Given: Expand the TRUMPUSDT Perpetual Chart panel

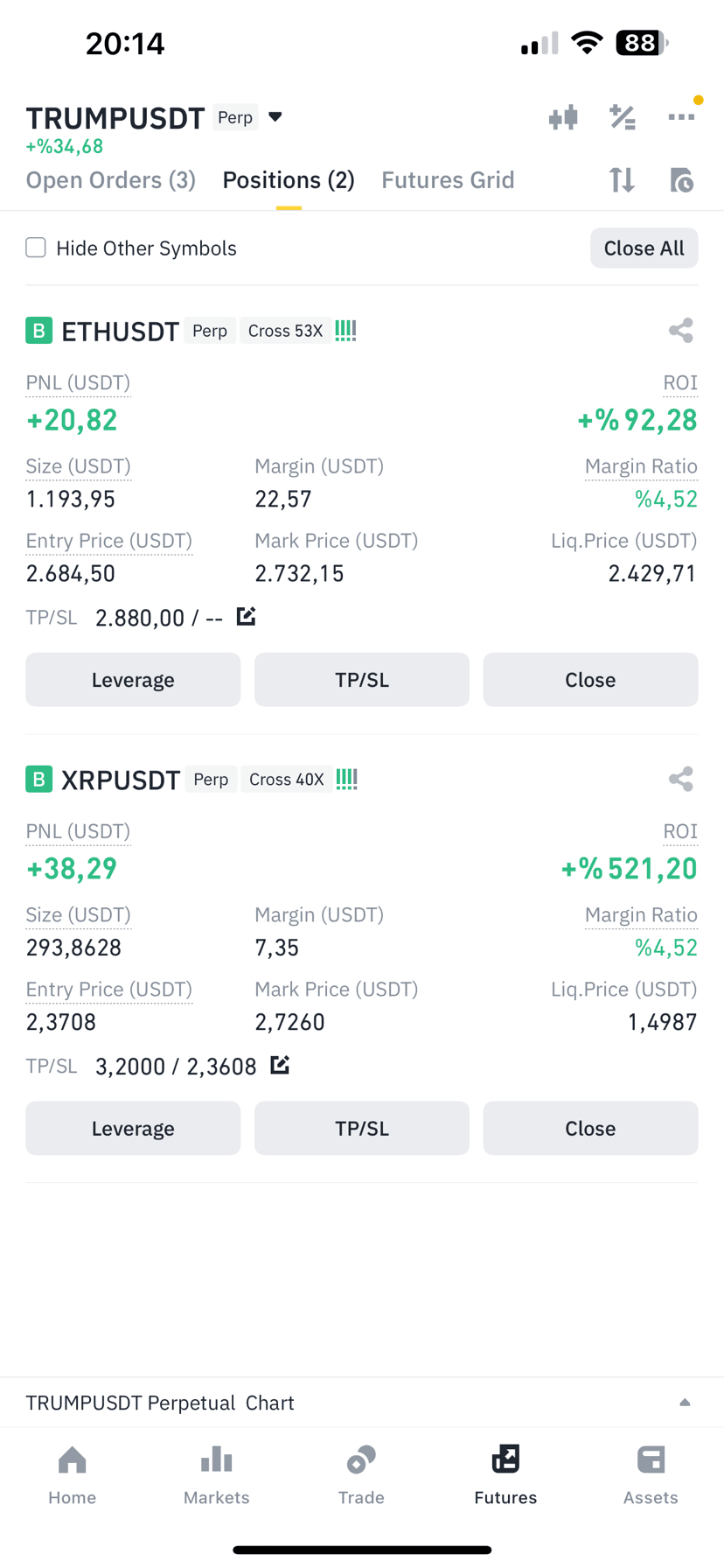Looking at the screenshot, I should click(686, 1403).
